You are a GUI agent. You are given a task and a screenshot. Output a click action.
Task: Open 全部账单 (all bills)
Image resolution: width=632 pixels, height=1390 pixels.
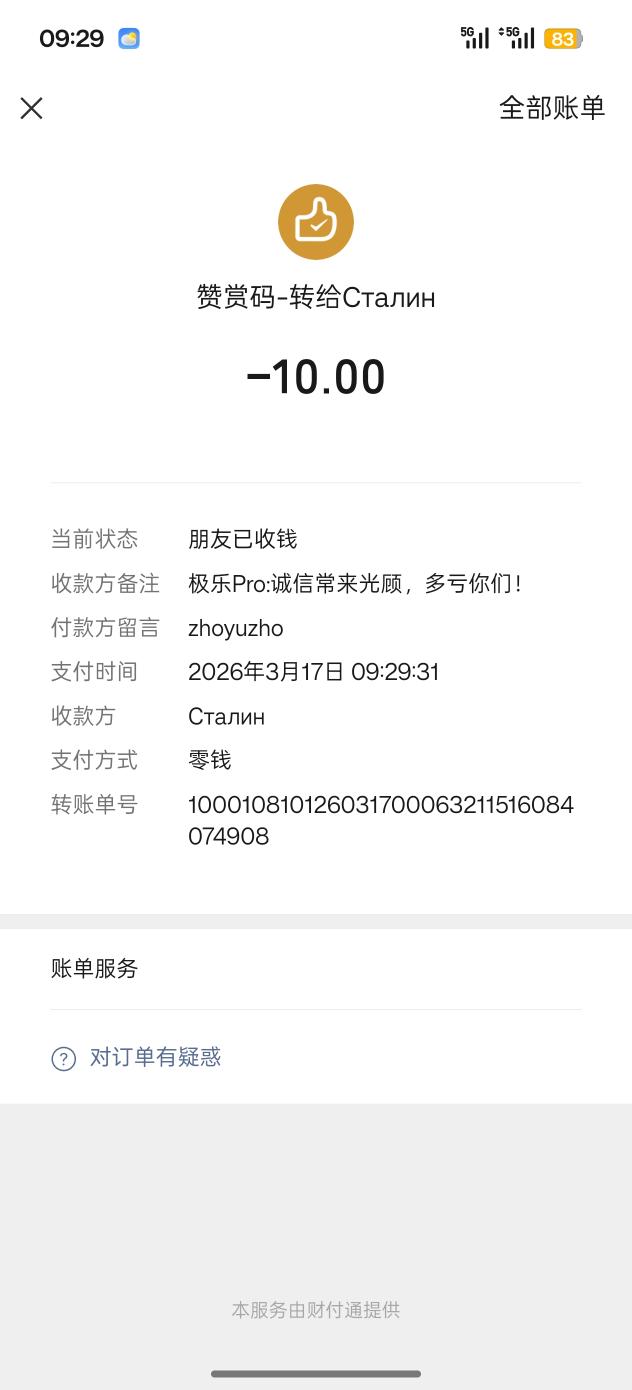(552, 108)
